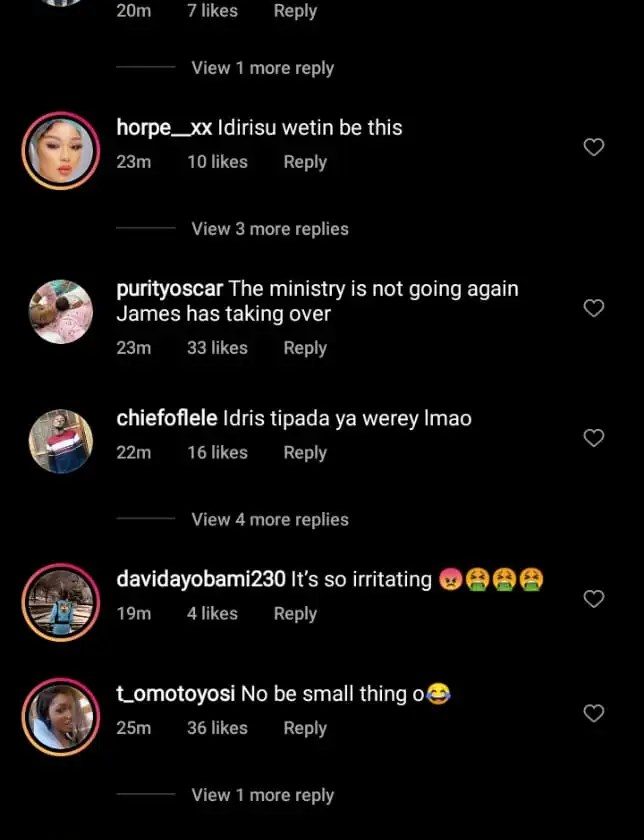Like purityoscar's comment about the ministry
This screenshot has width=644, height=840.
[593, 308]
